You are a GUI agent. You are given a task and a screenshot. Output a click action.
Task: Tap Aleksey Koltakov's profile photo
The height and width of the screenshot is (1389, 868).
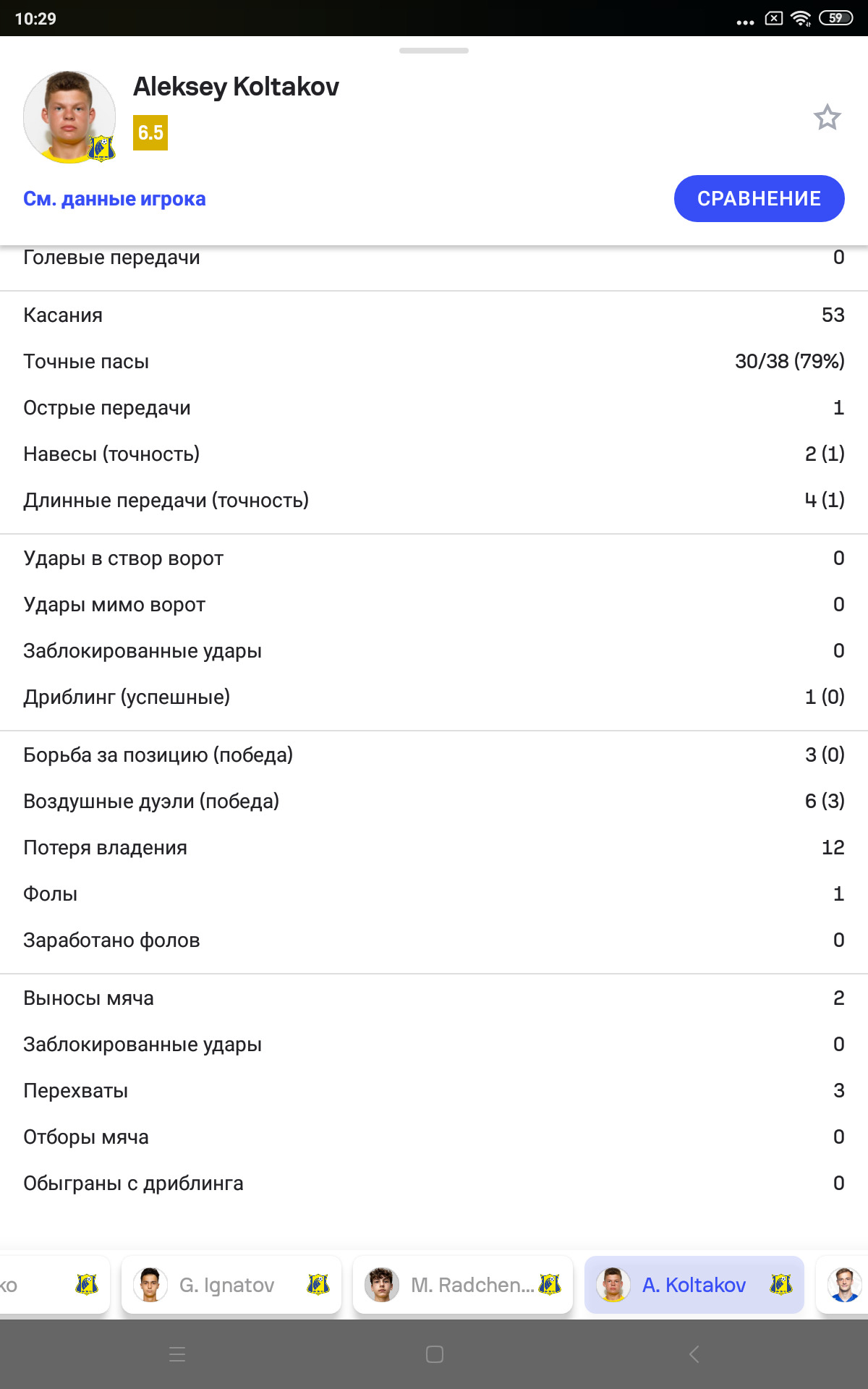[x=69, y=117]
